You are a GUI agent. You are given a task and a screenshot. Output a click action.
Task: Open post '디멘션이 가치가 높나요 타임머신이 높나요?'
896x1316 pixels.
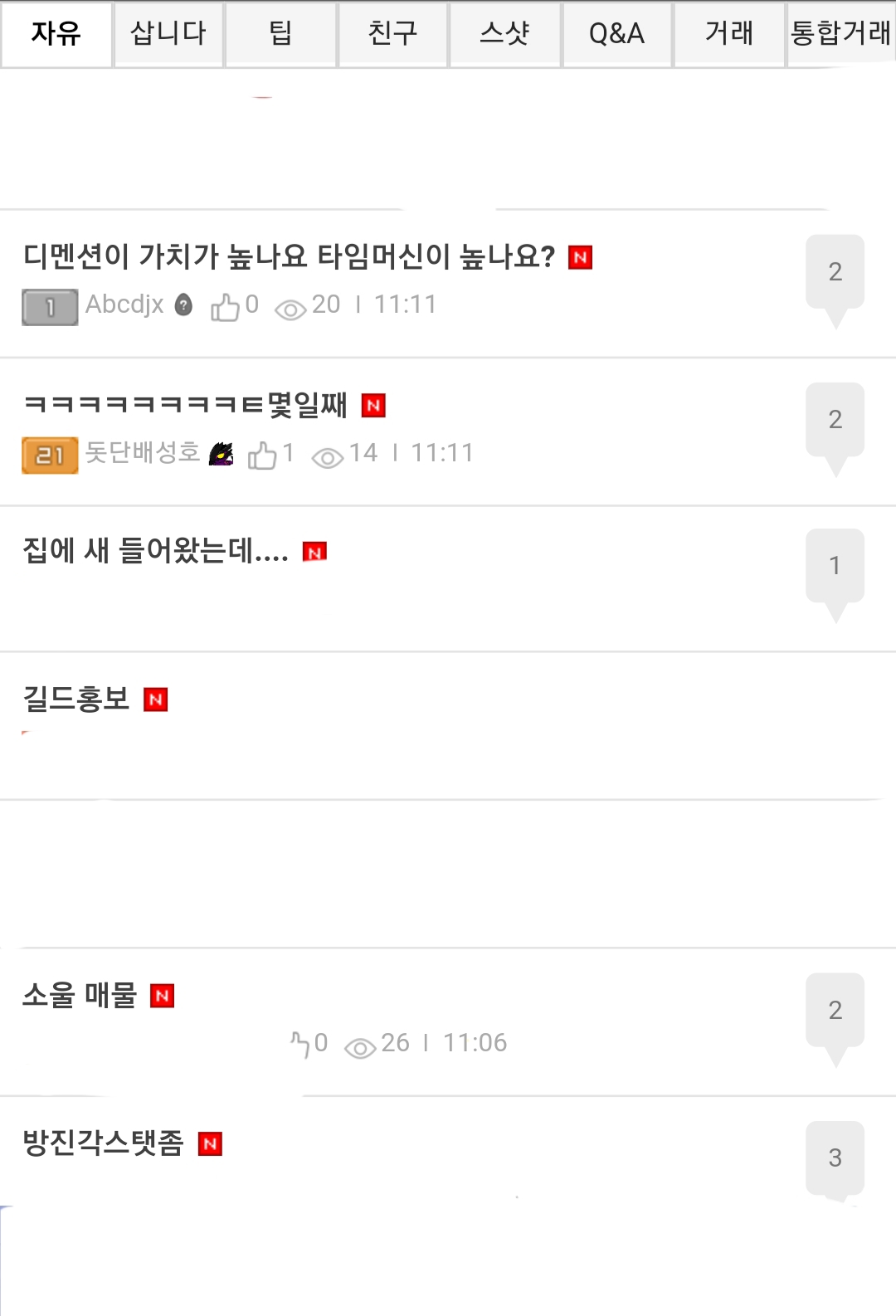coord(289,256)
